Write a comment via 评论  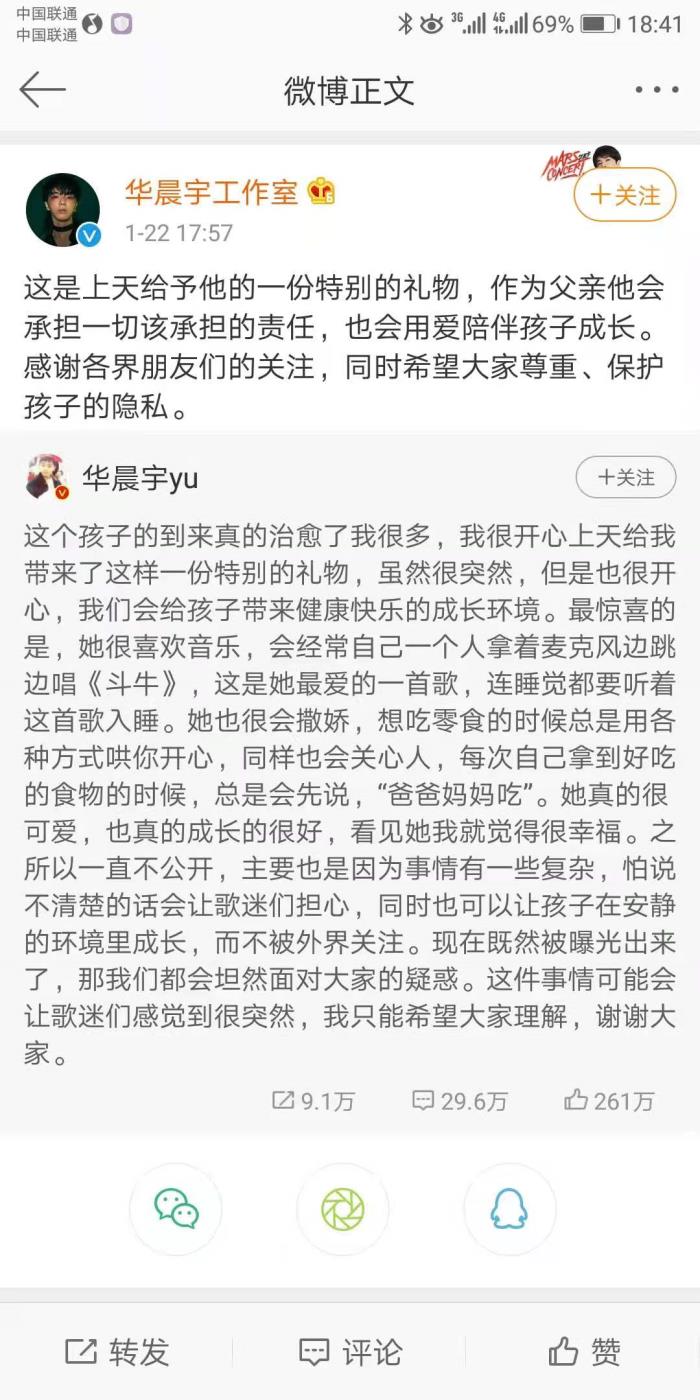pos(350,1352)
